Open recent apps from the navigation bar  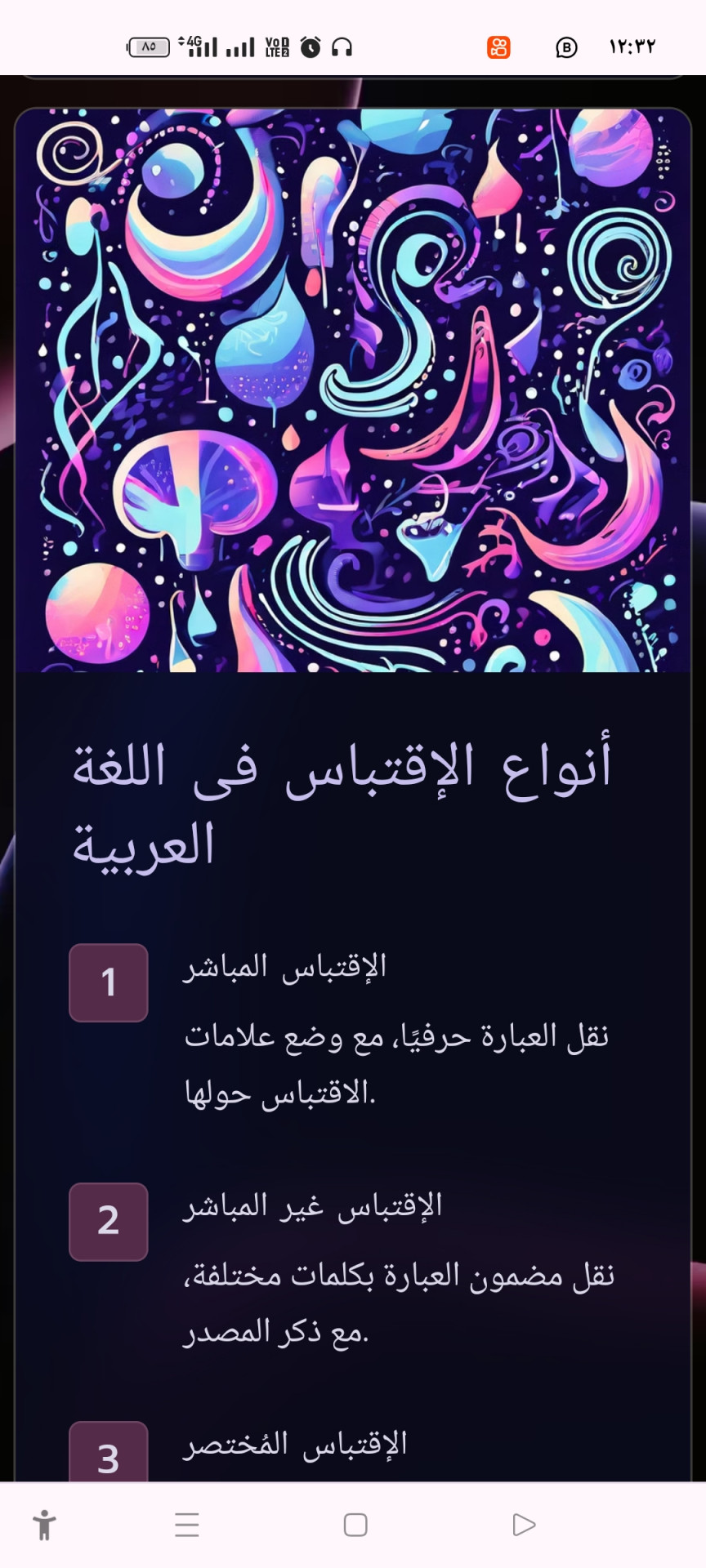(187, 1525)
